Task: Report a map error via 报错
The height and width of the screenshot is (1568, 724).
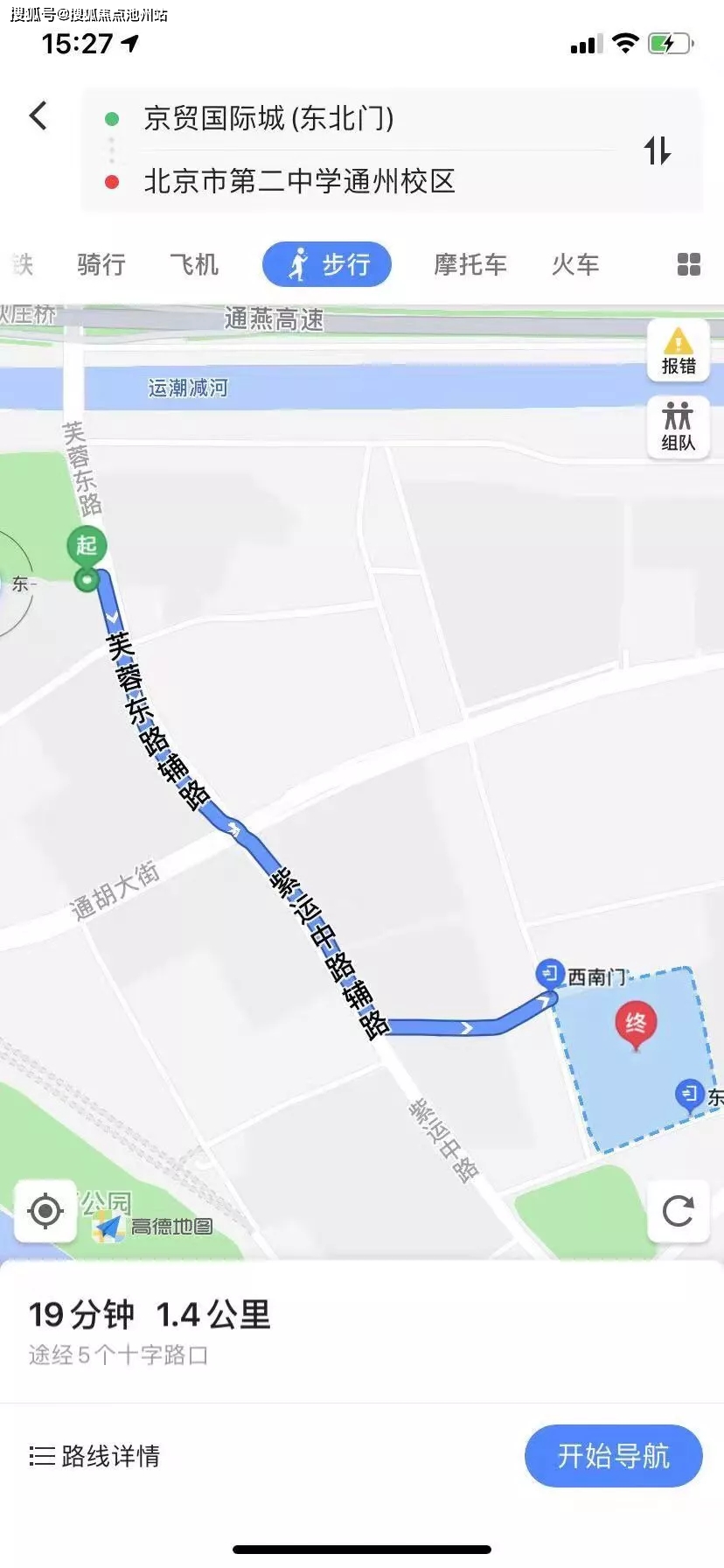Action: tap(679, 351)
